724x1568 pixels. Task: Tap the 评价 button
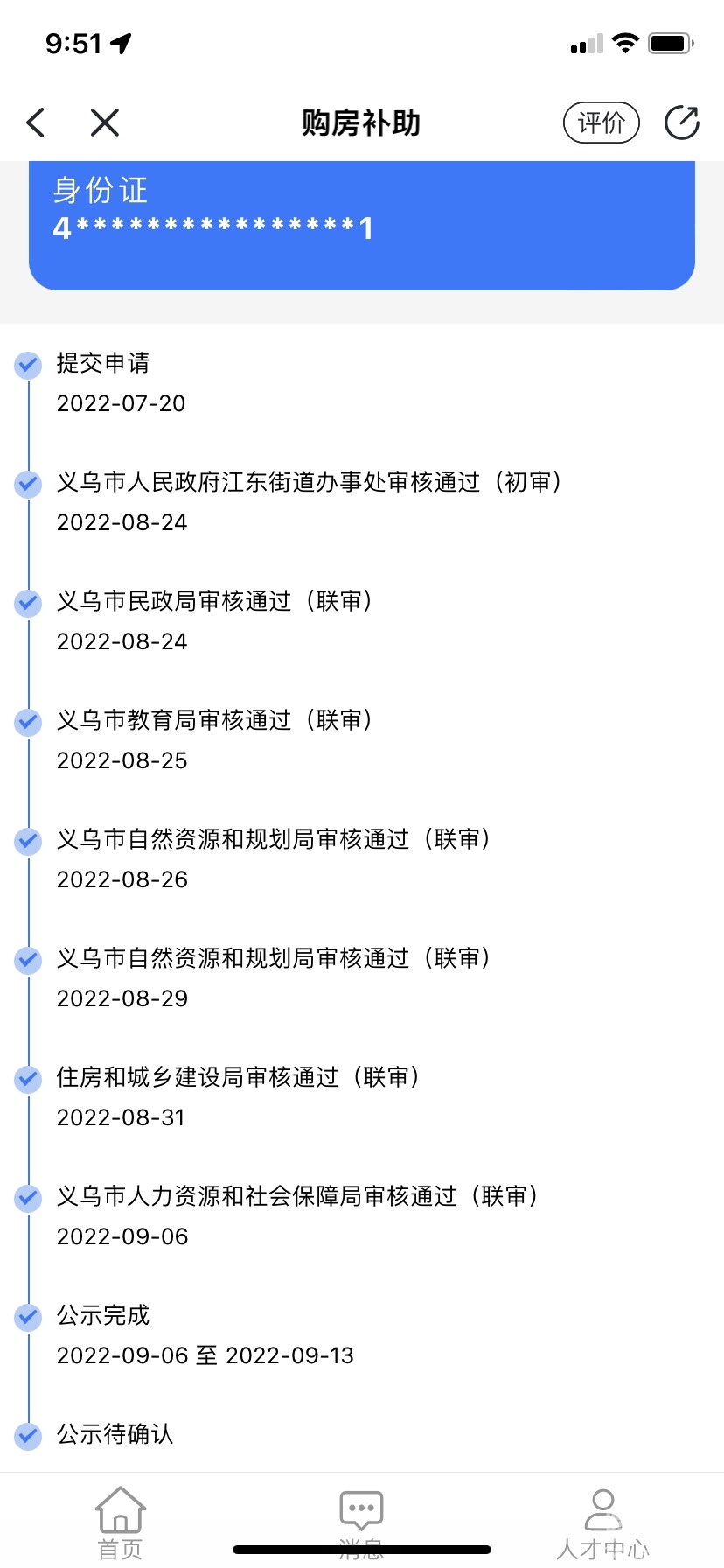pos(602,122)
